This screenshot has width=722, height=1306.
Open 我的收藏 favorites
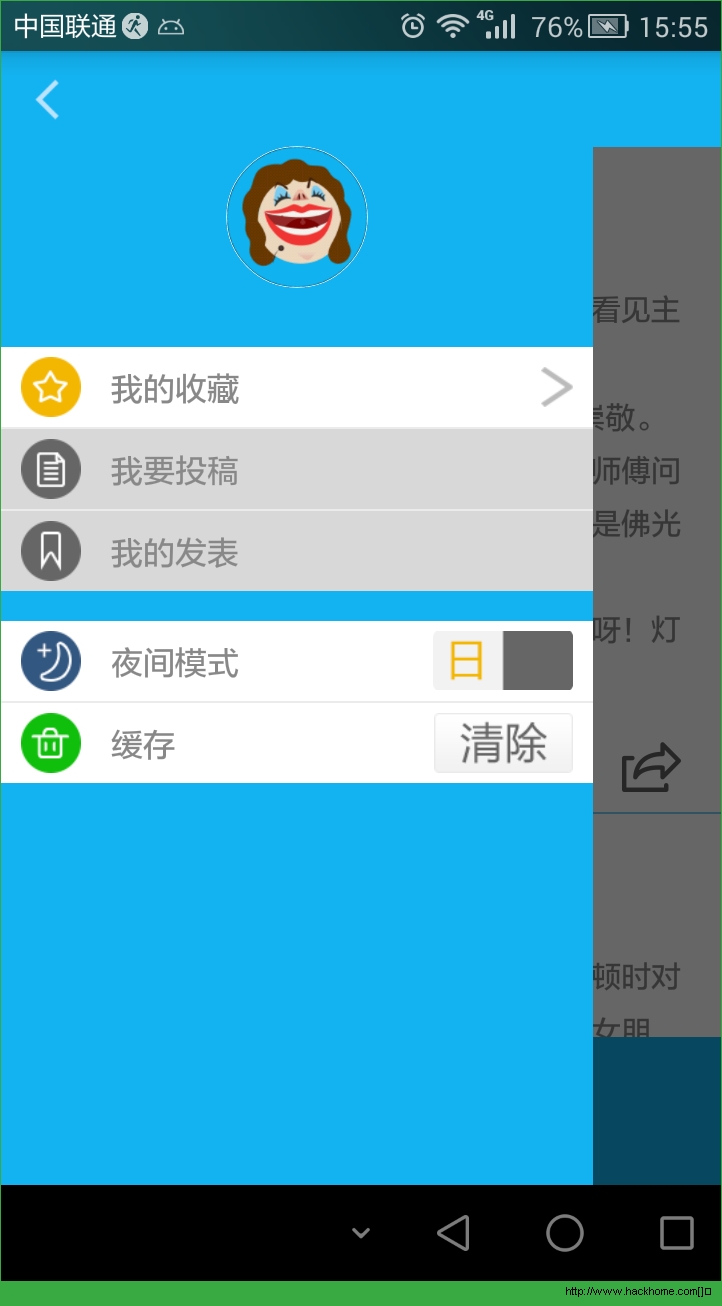(297, 388)
